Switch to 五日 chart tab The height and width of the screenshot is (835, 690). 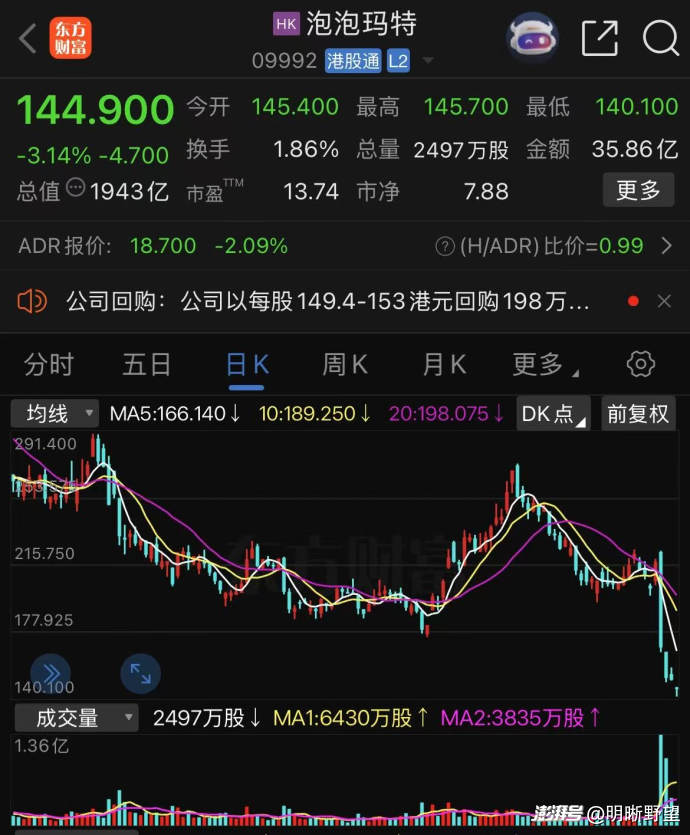tap(147, 365)
